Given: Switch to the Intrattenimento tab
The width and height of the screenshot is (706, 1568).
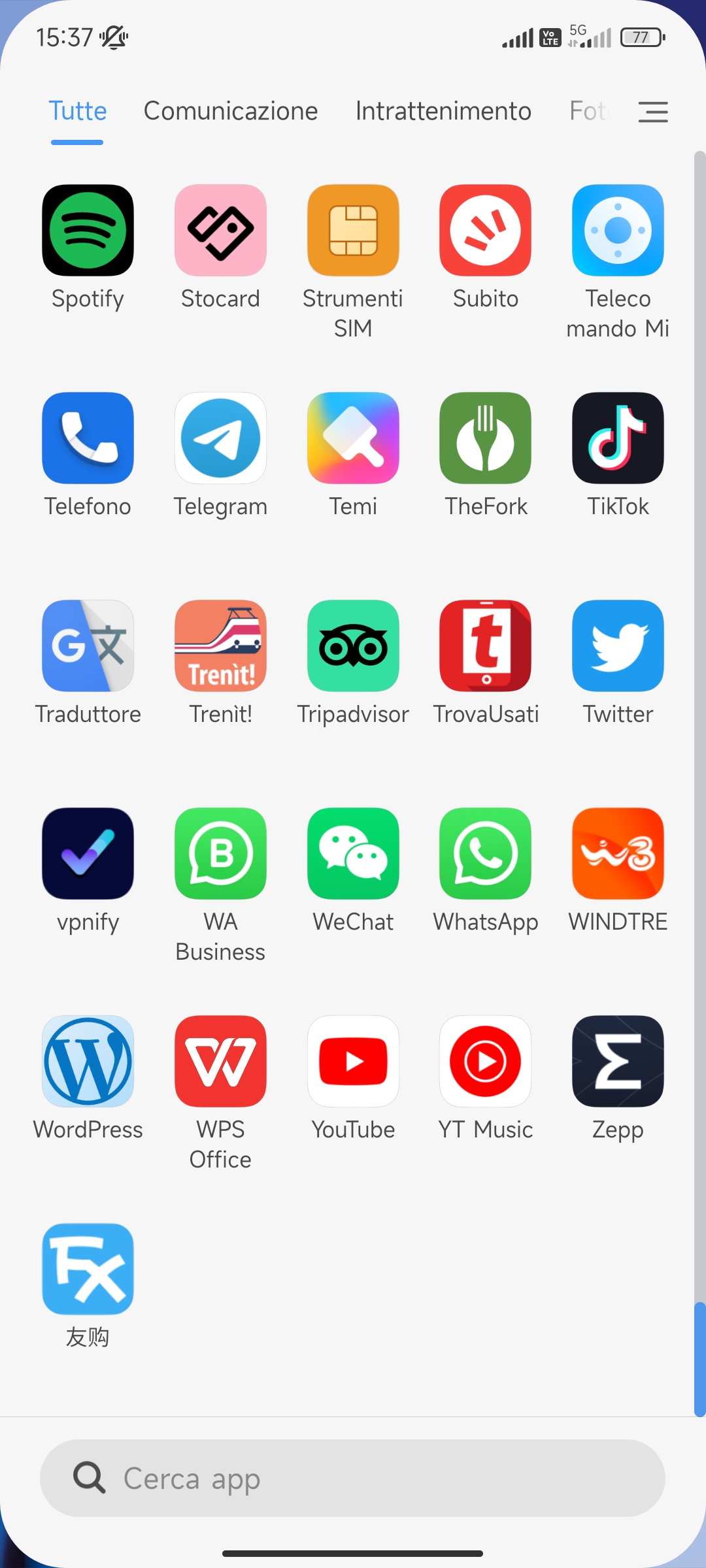Looking at the screenshot, I should point(443,111).
